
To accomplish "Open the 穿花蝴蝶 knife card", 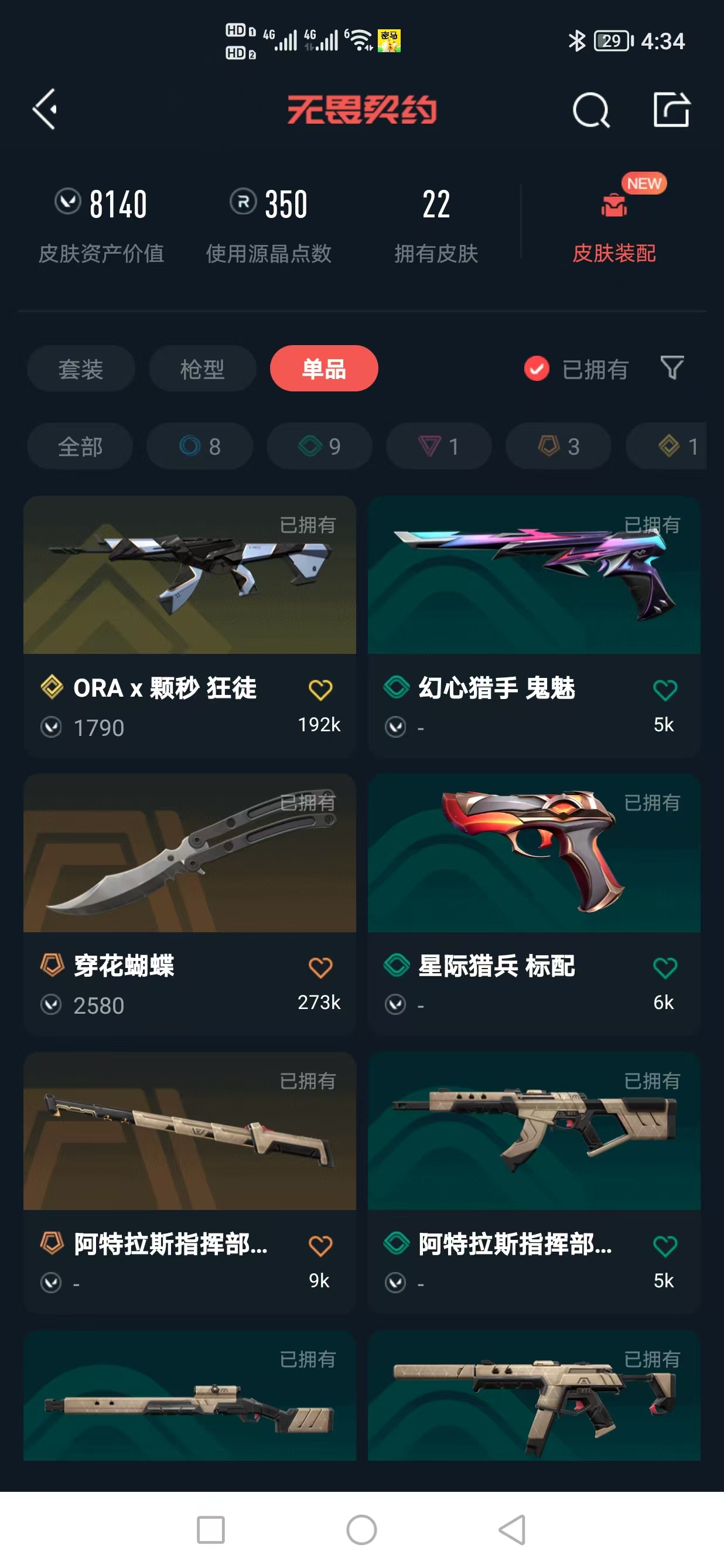I will (190, 905).
